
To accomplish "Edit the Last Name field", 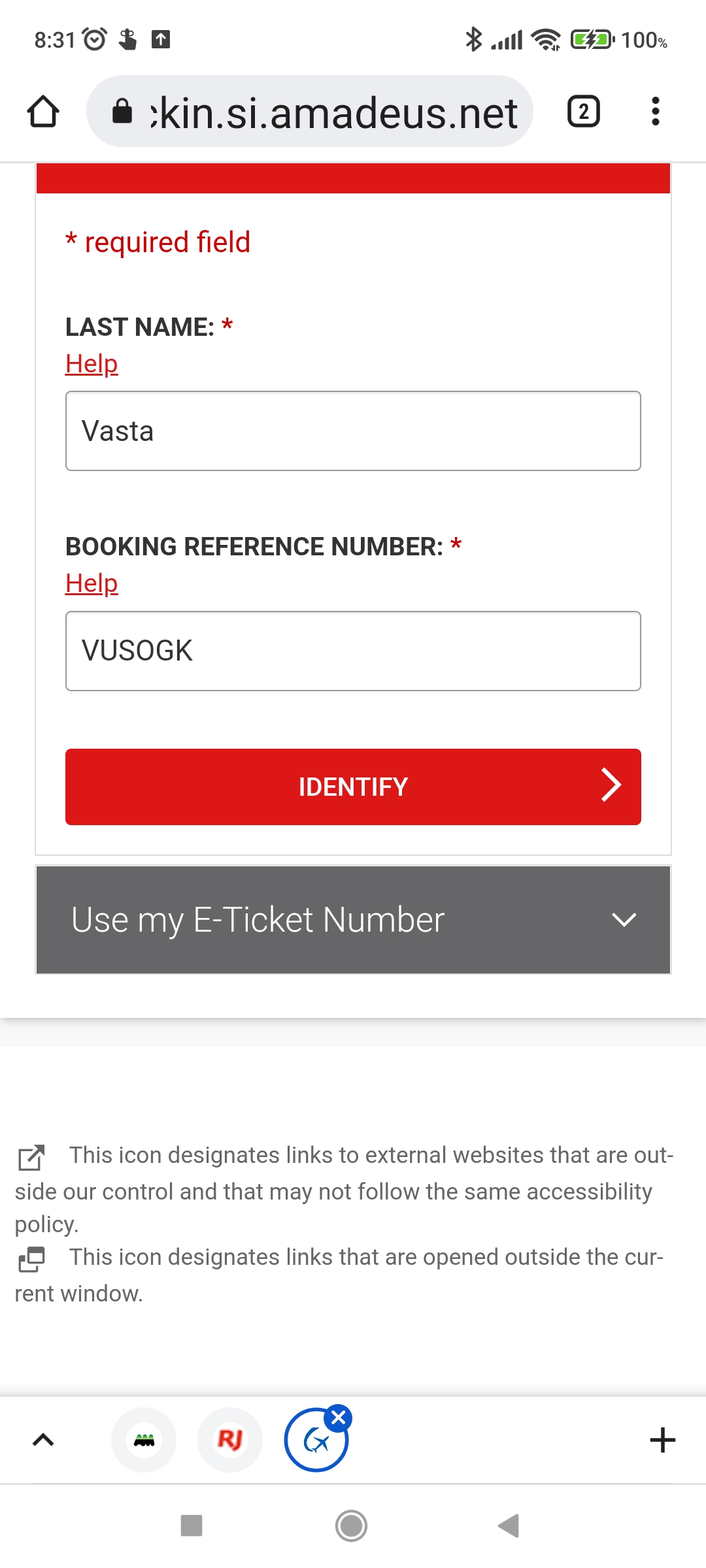I will 353,431.
